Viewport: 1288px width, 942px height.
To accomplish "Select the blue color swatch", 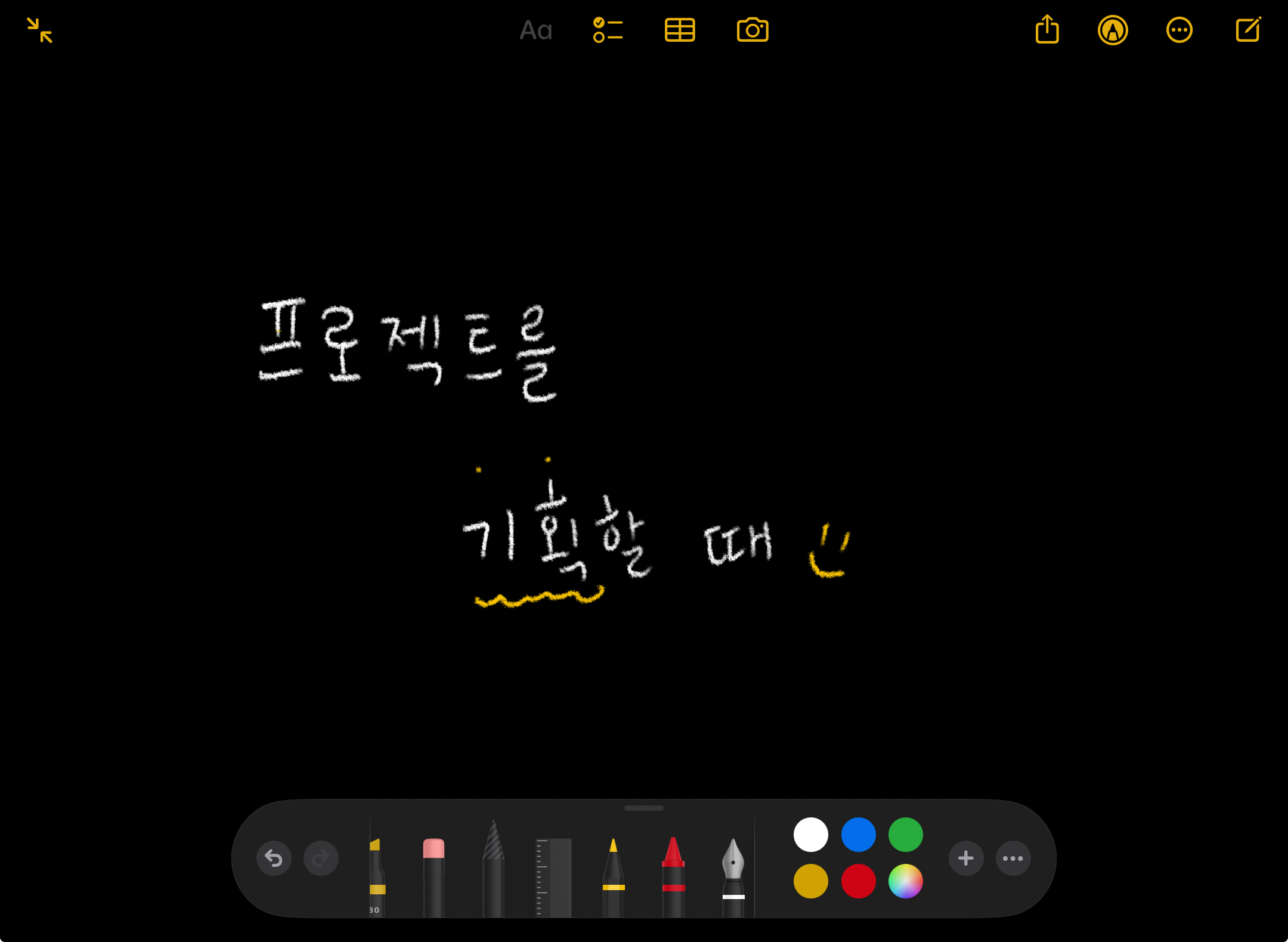I will click(858, 835).
